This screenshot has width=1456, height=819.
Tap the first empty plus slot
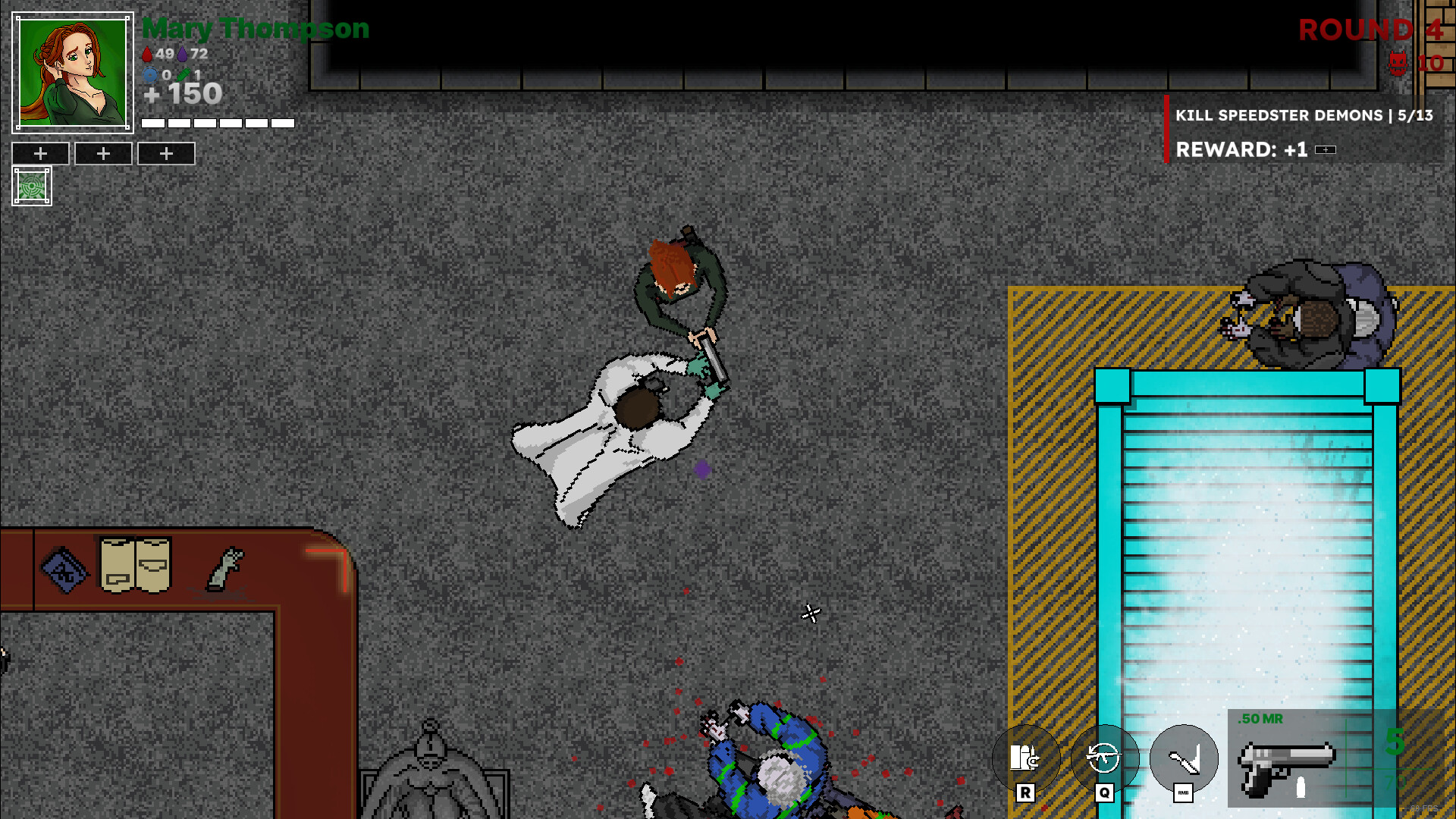pos(41,154)
